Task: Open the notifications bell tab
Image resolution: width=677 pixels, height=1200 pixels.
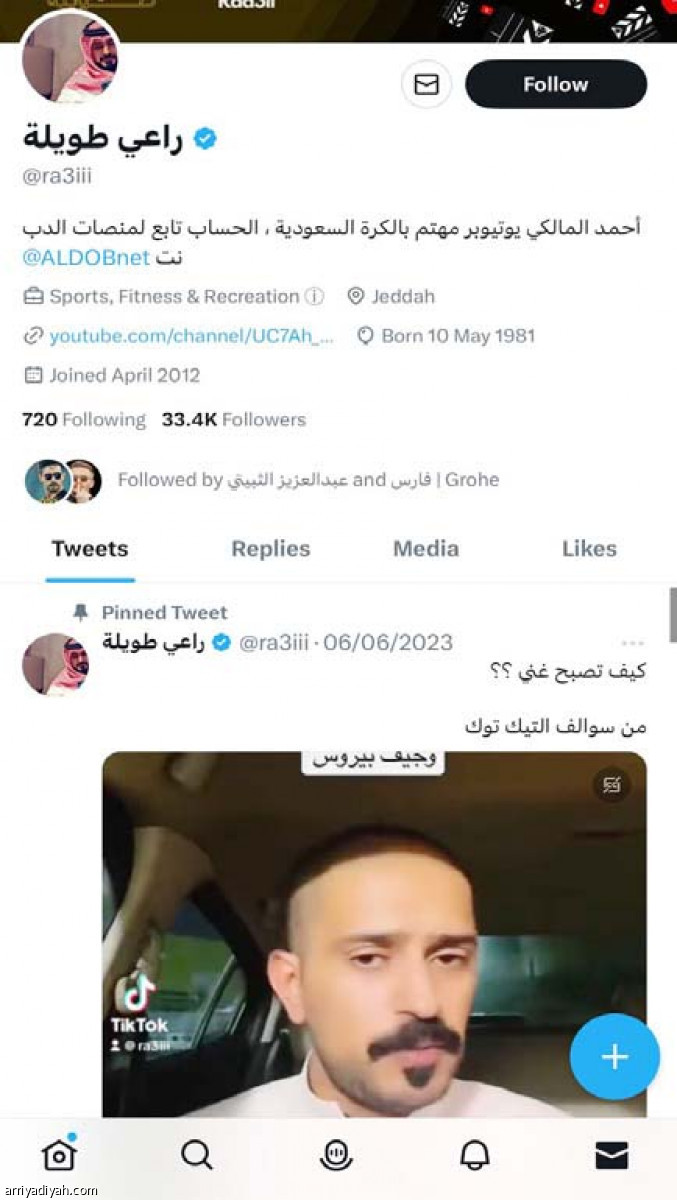Action: coord(474,1155)
